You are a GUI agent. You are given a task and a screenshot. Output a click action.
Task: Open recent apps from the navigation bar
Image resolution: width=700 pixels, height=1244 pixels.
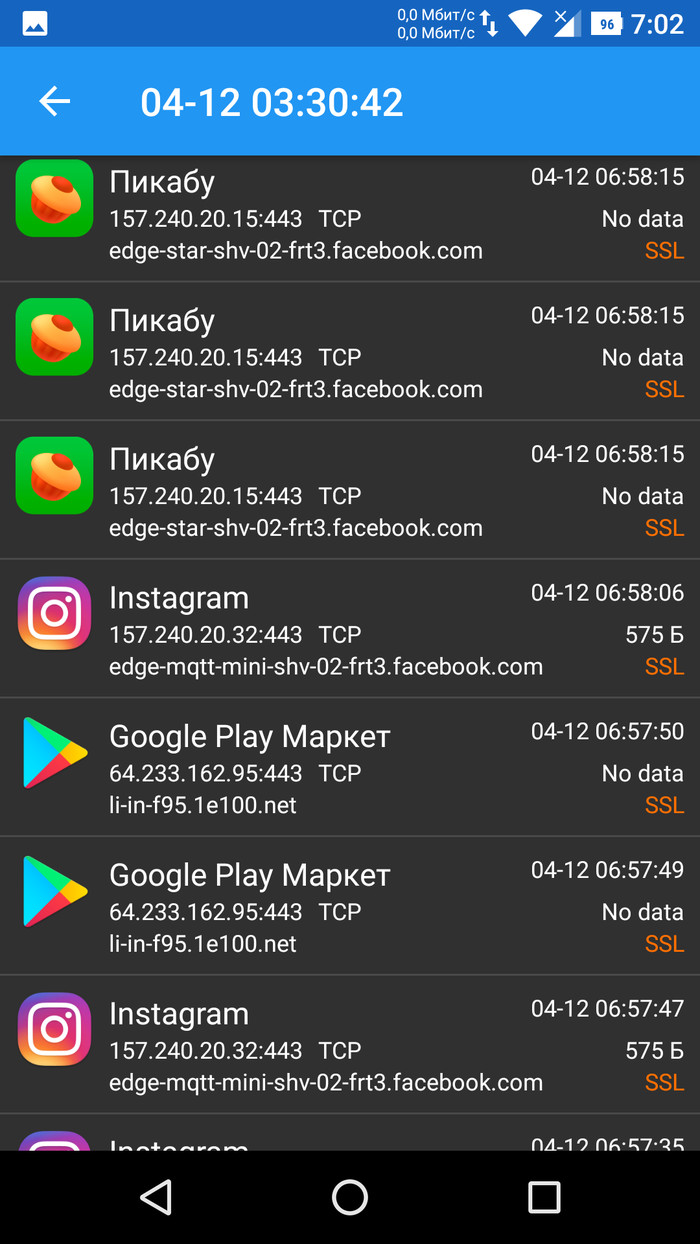point(544,1197)
